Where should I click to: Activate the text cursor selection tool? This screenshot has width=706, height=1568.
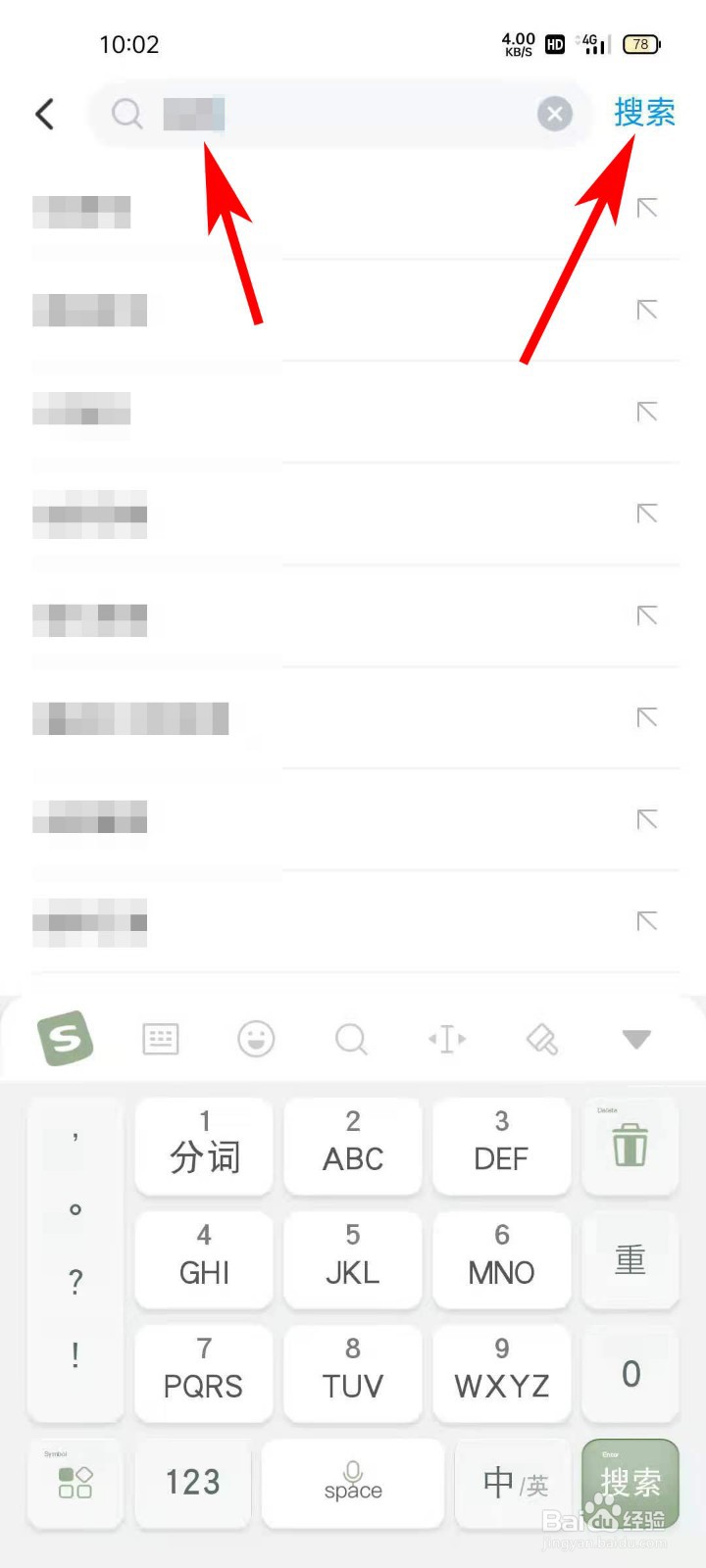[x=447, y=1039]
